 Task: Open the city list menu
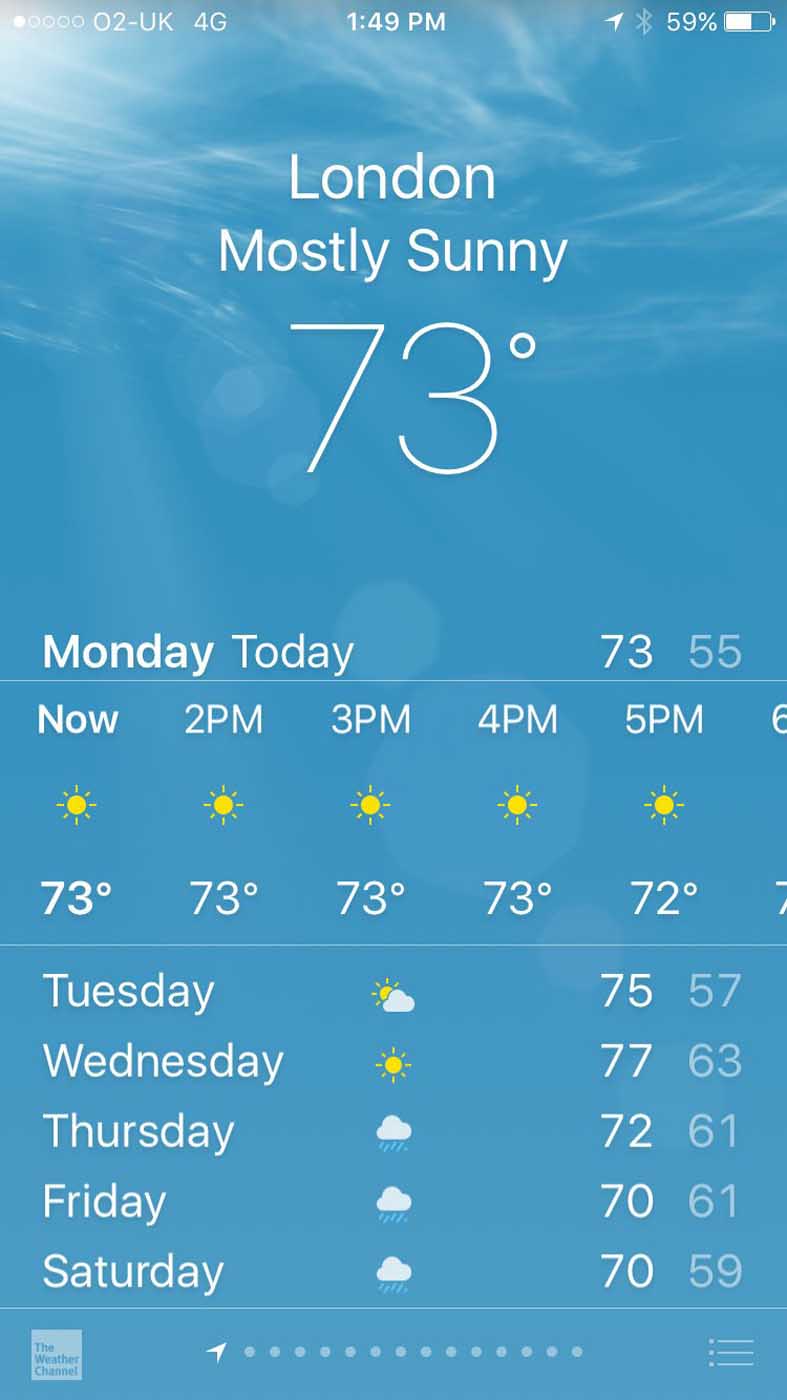click(731, 1353)
